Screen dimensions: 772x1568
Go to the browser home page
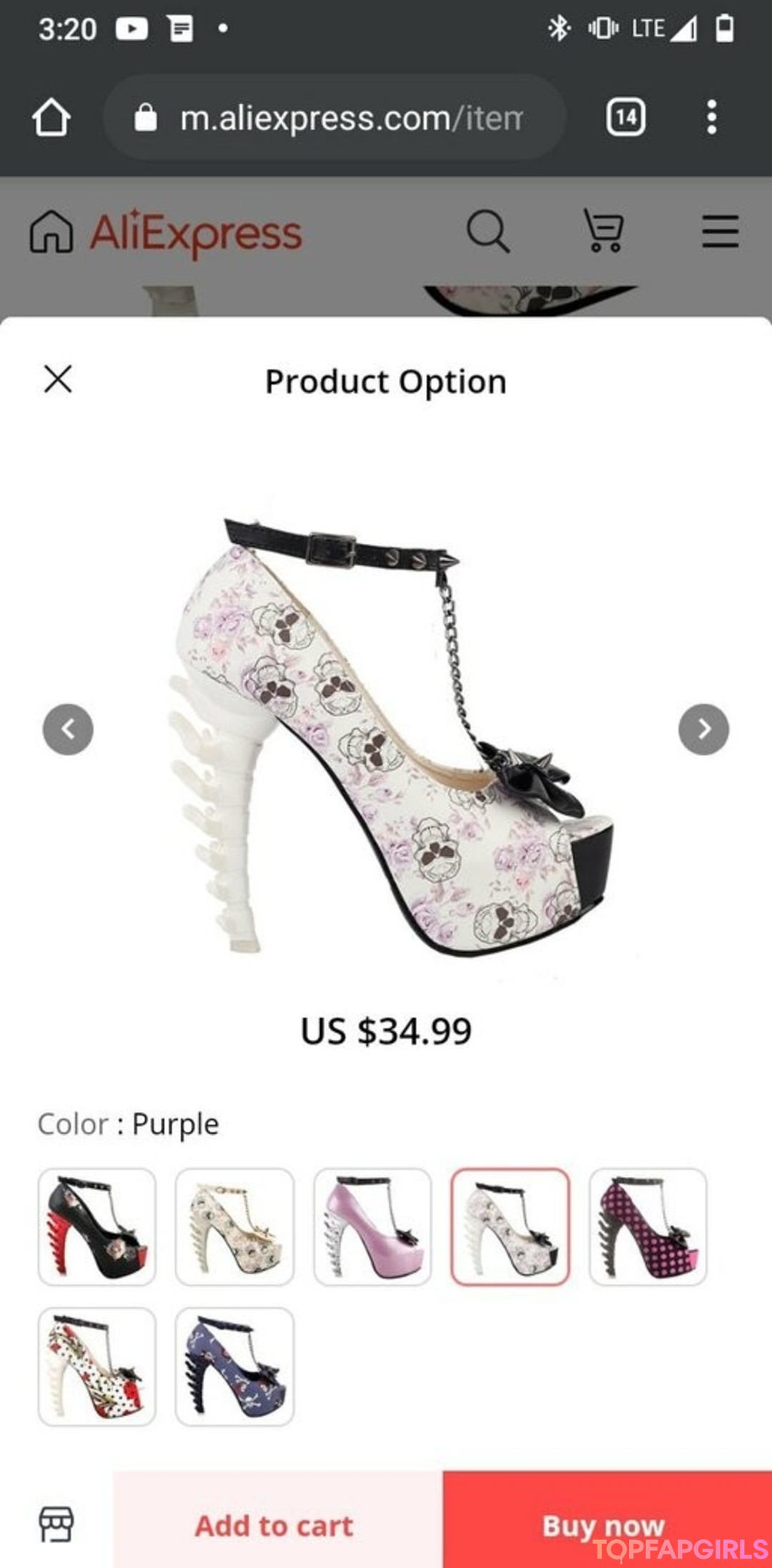(51, 117)
